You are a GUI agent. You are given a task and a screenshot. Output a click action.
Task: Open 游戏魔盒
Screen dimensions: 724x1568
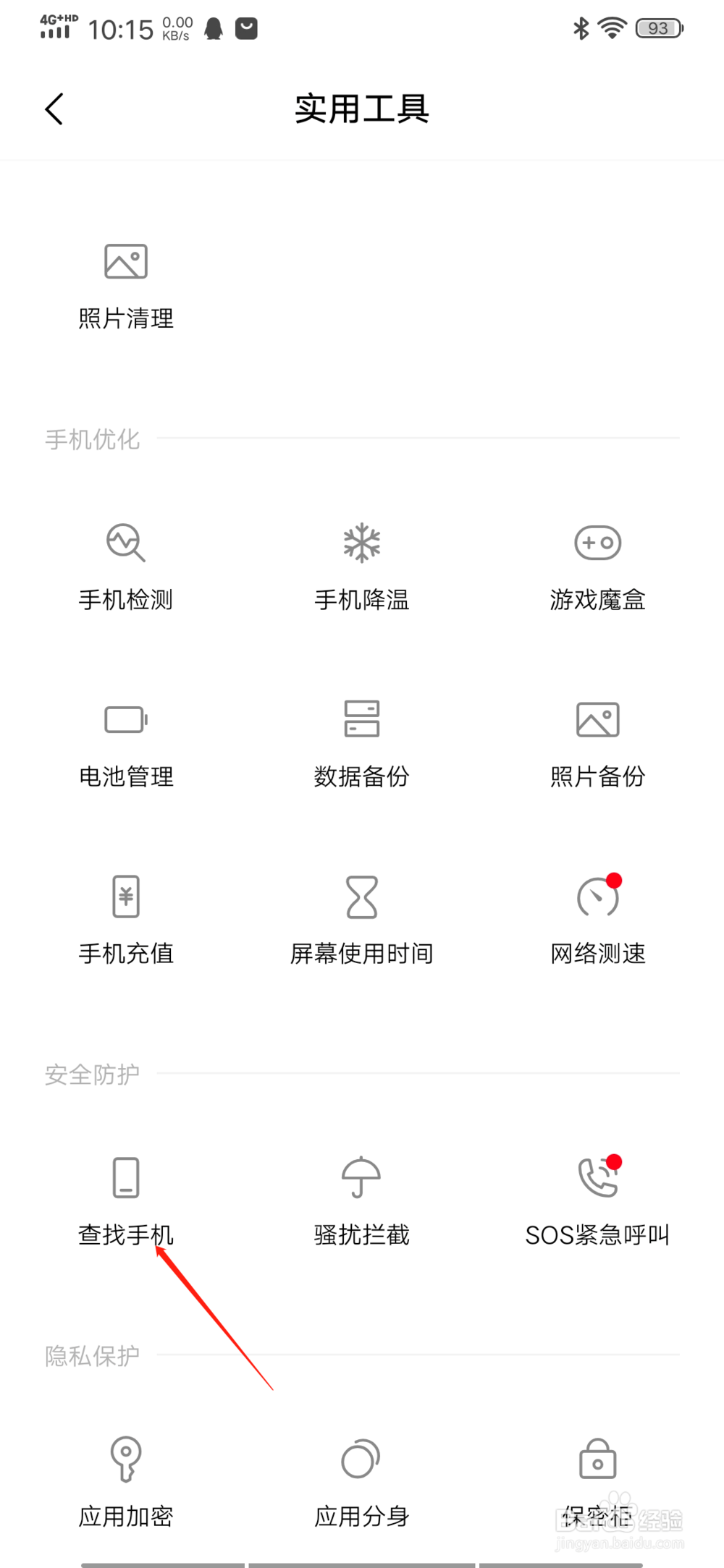(598, 569)
